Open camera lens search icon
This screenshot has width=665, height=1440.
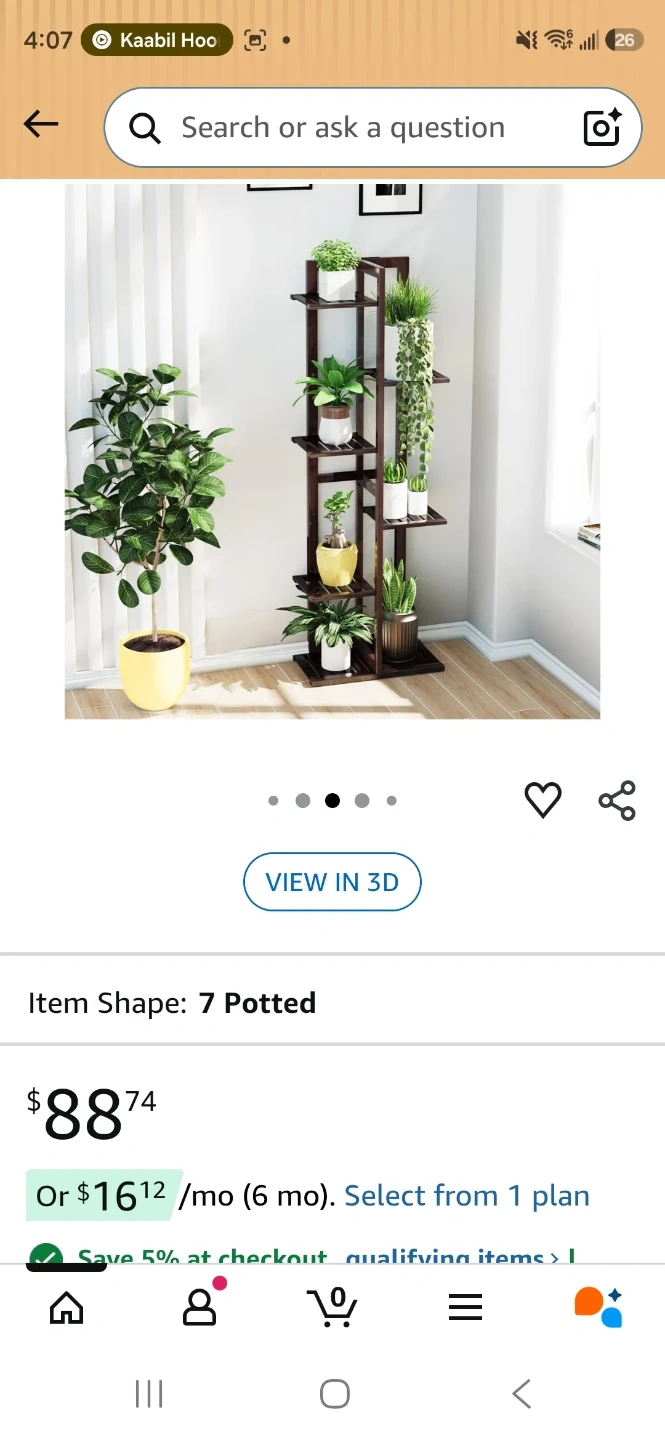click(602, 127)
